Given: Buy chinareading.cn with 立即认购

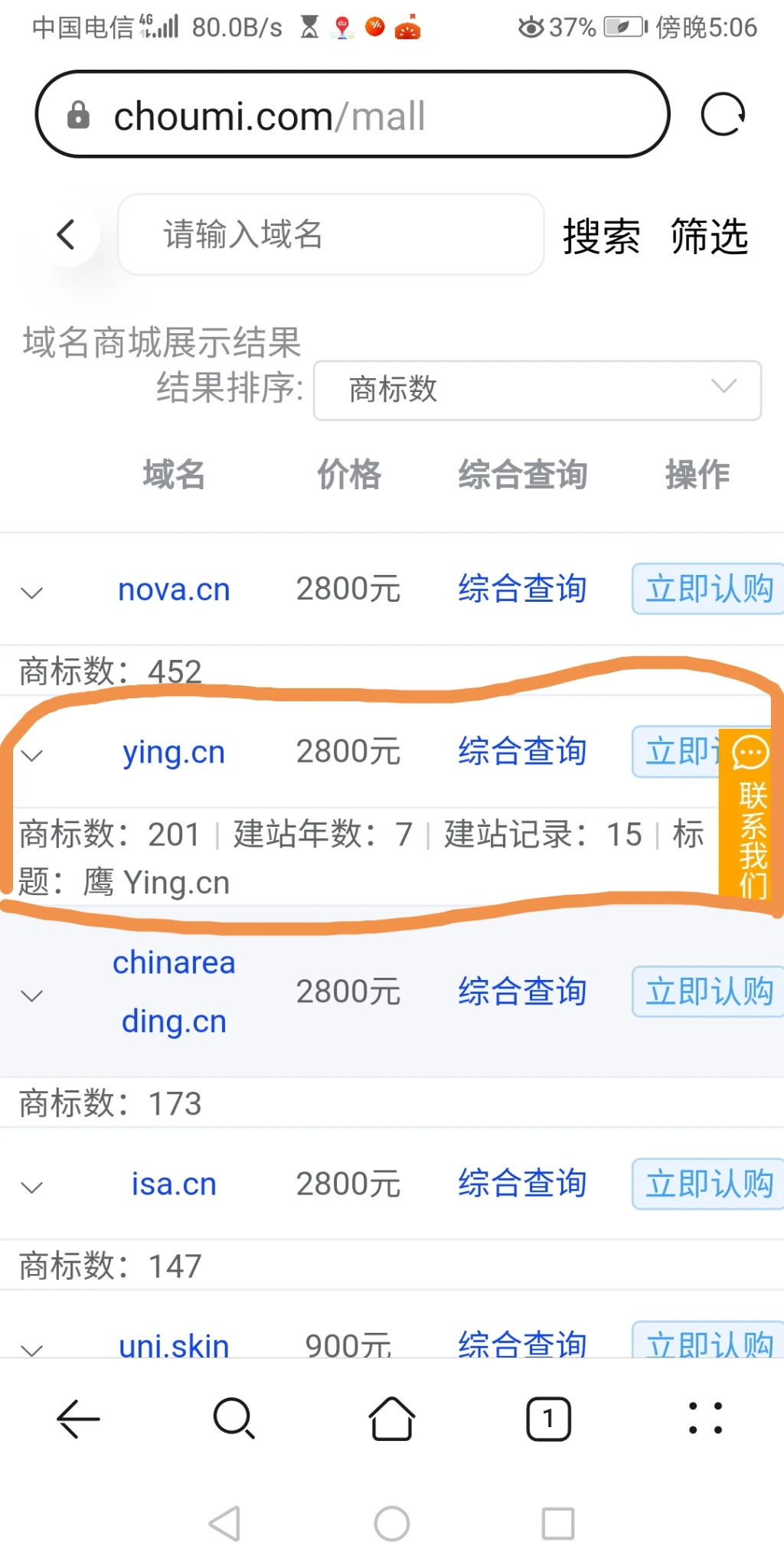Looking at the screenshot, I should 707,992.
